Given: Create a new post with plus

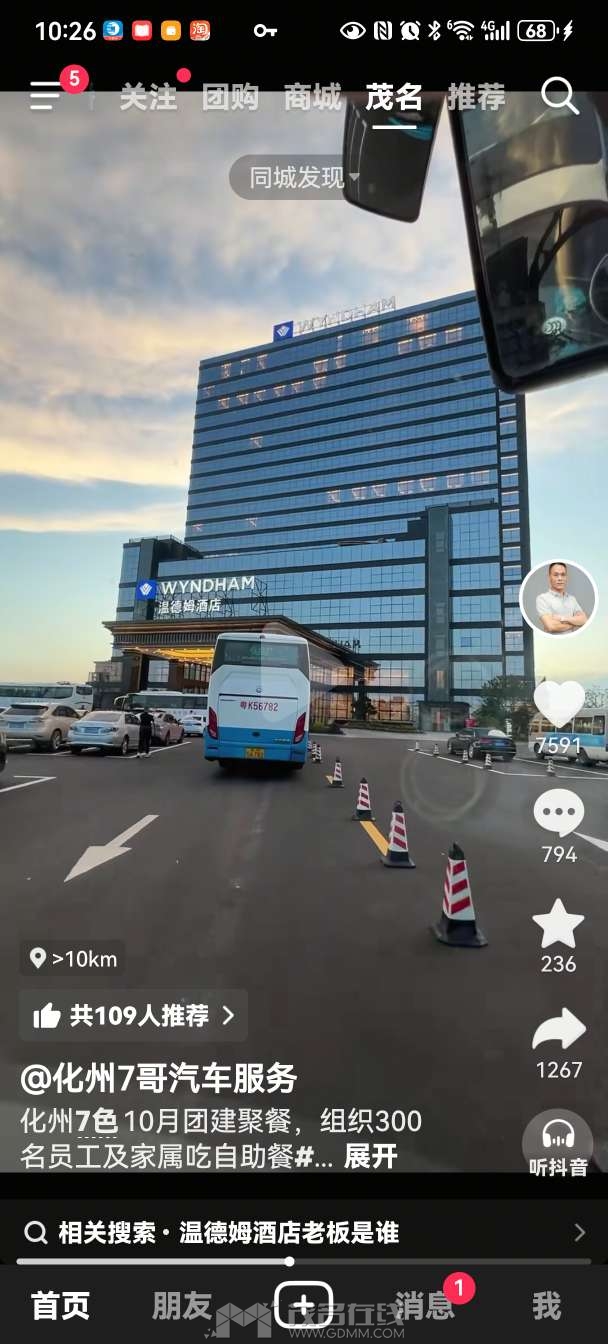Looking at the screenshot, I should [x=303, y=1305].
